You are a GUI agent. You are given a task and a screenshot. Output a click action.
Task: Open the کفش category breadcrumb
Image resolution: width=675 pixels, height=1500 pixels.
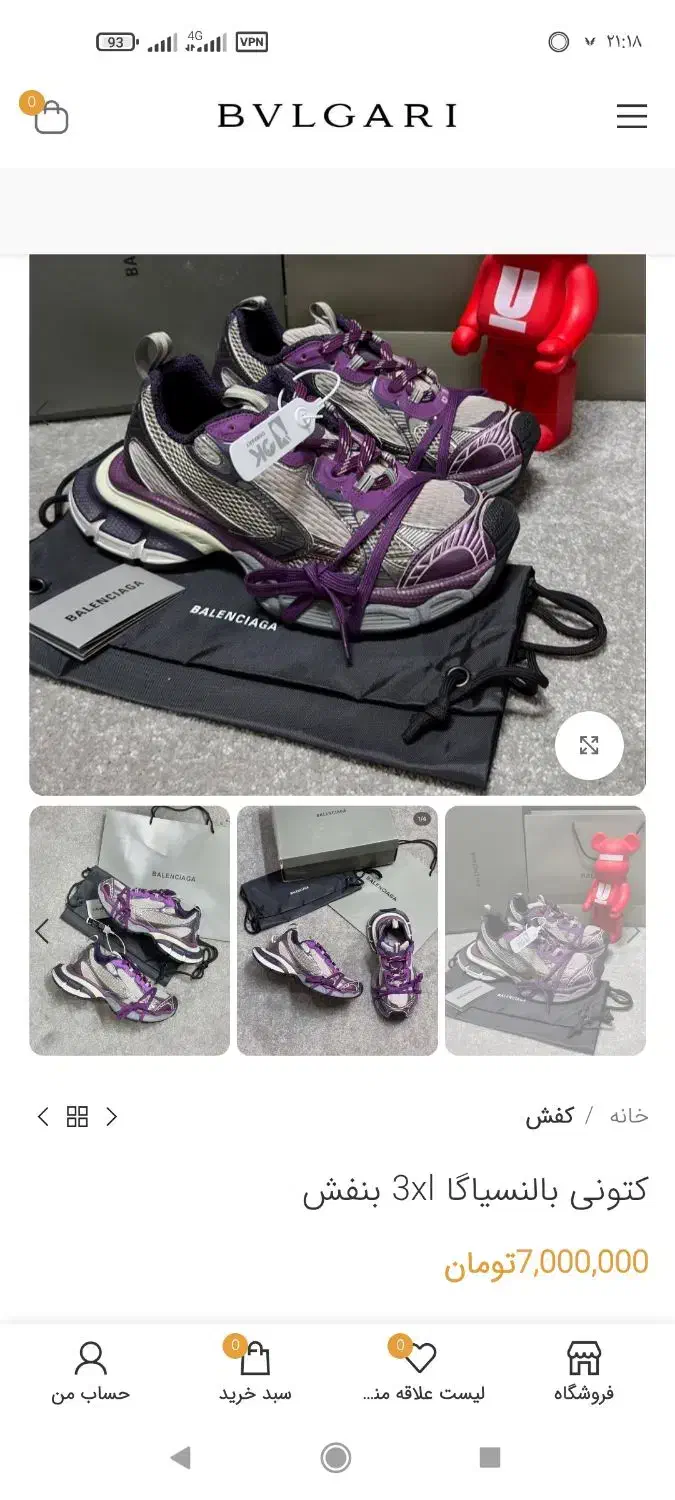550,1116
